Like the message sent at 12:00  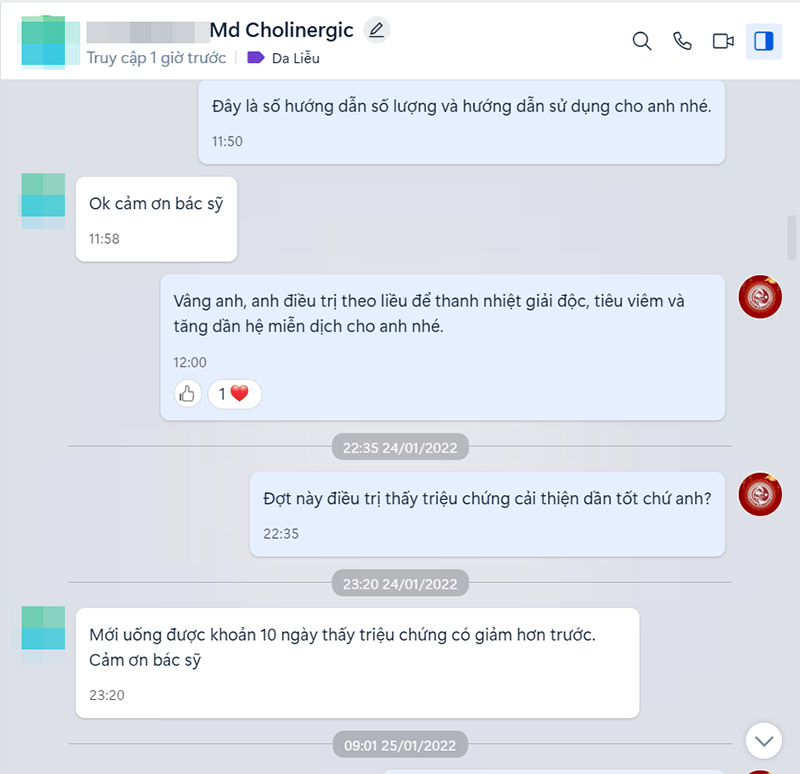point(187,394)
